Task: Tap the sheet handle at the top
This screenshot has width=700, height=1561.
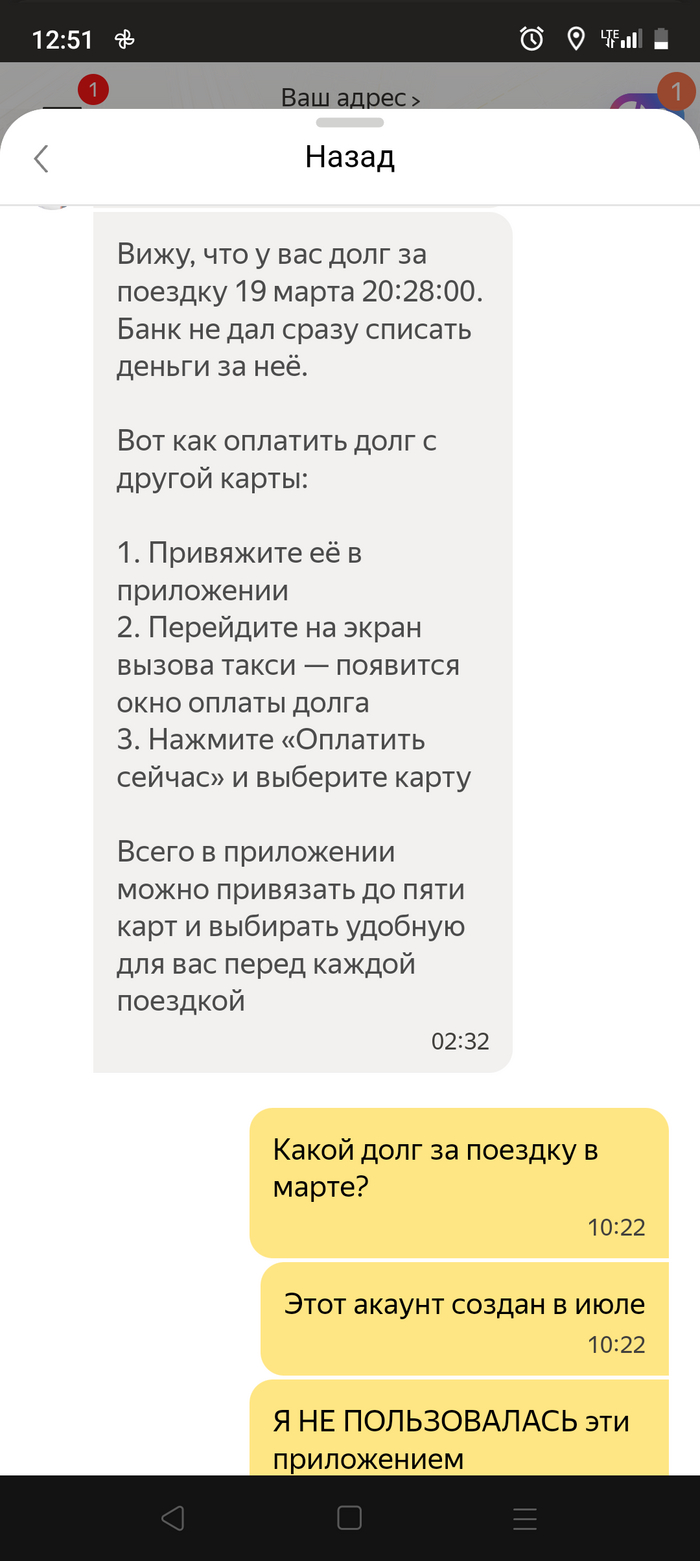Action: click(349, 122)
